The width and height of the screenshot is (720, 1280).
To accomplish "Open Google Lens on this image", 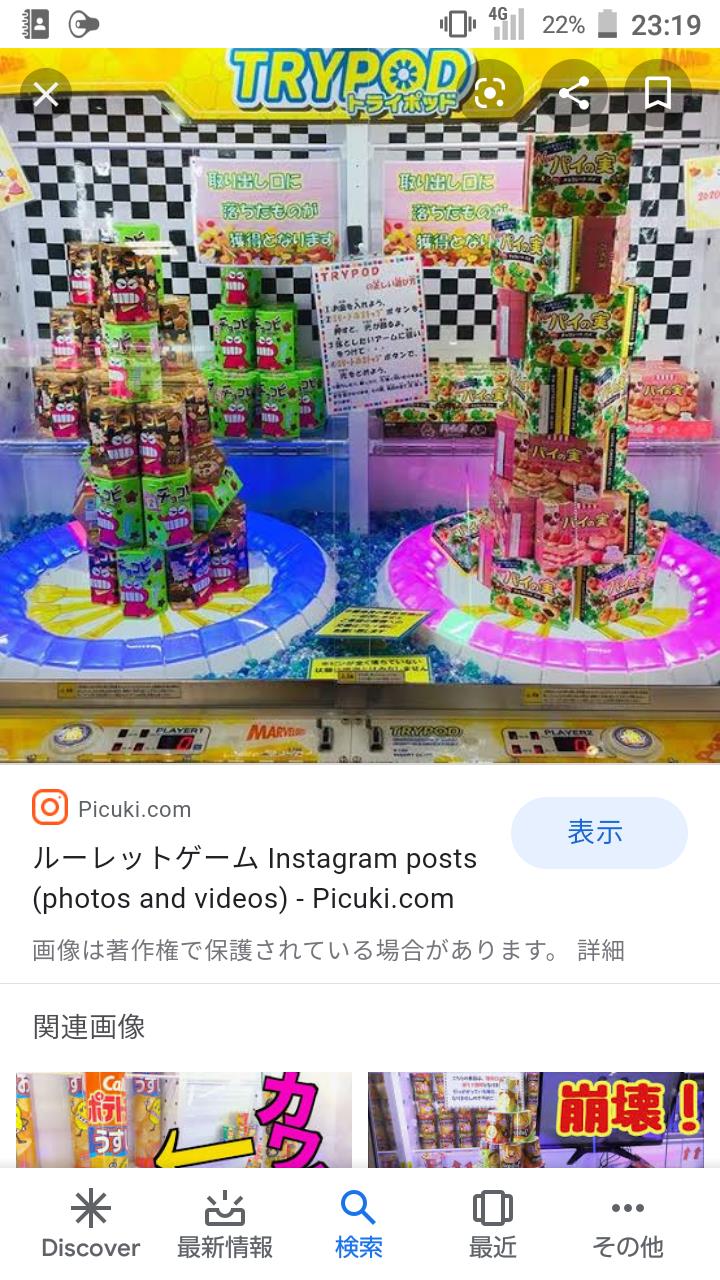I will [x=490, y=95].
